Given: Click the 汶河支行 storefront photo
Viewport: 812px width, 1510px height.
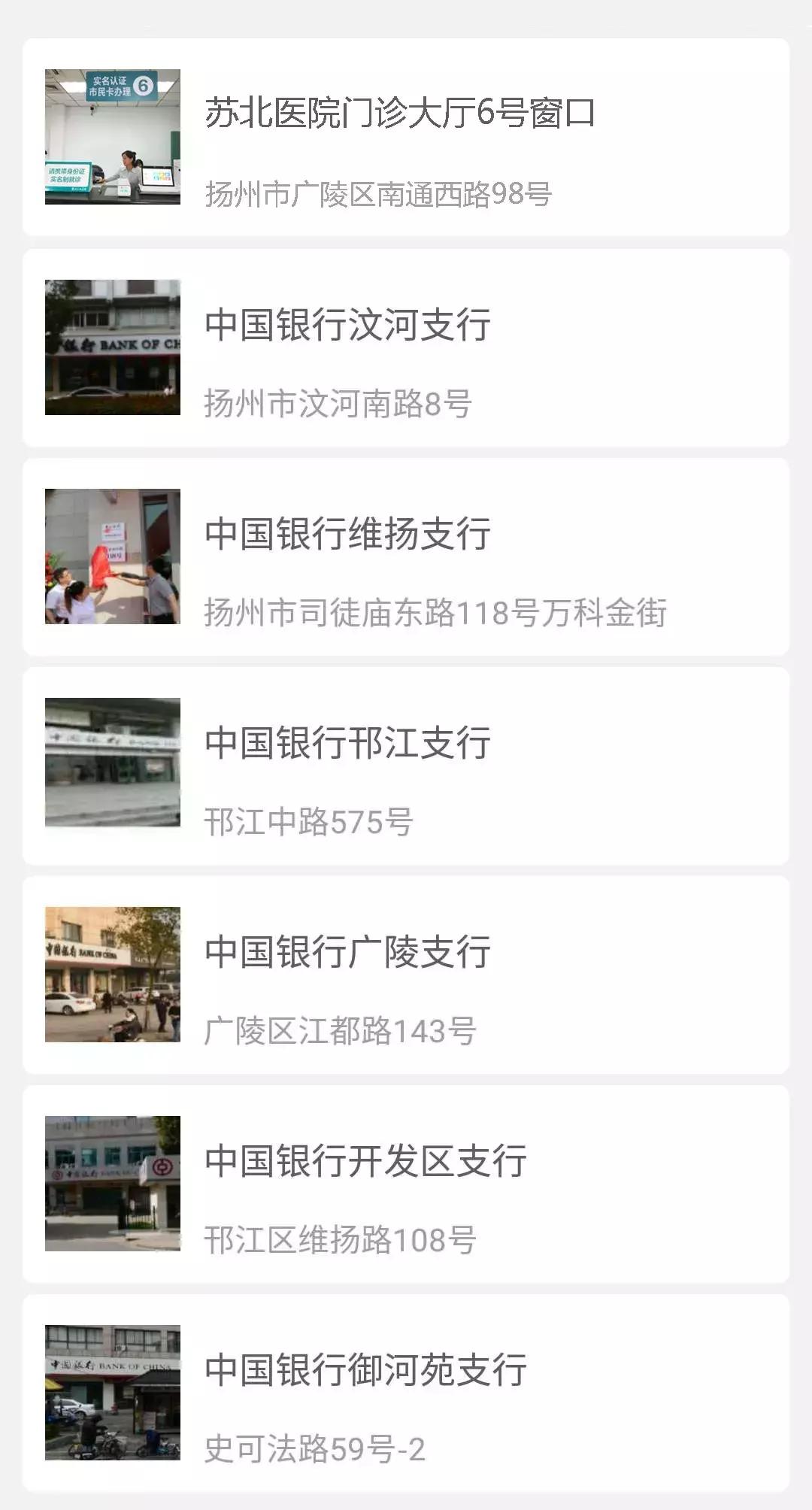Looking at the screenshot, I should point(113,347).
